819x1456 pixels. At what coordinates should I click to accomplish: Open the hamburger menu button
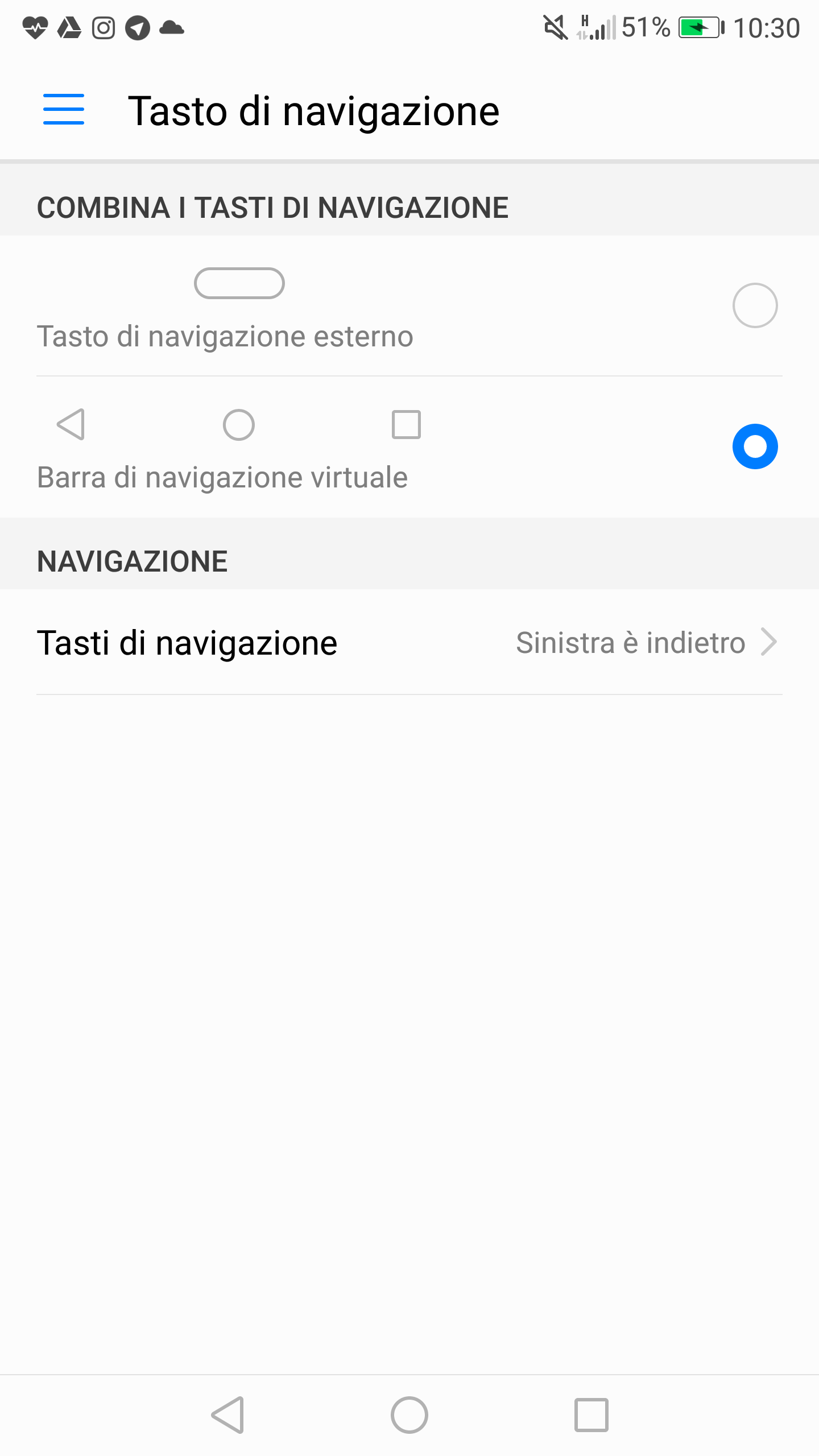coord(64,109)
